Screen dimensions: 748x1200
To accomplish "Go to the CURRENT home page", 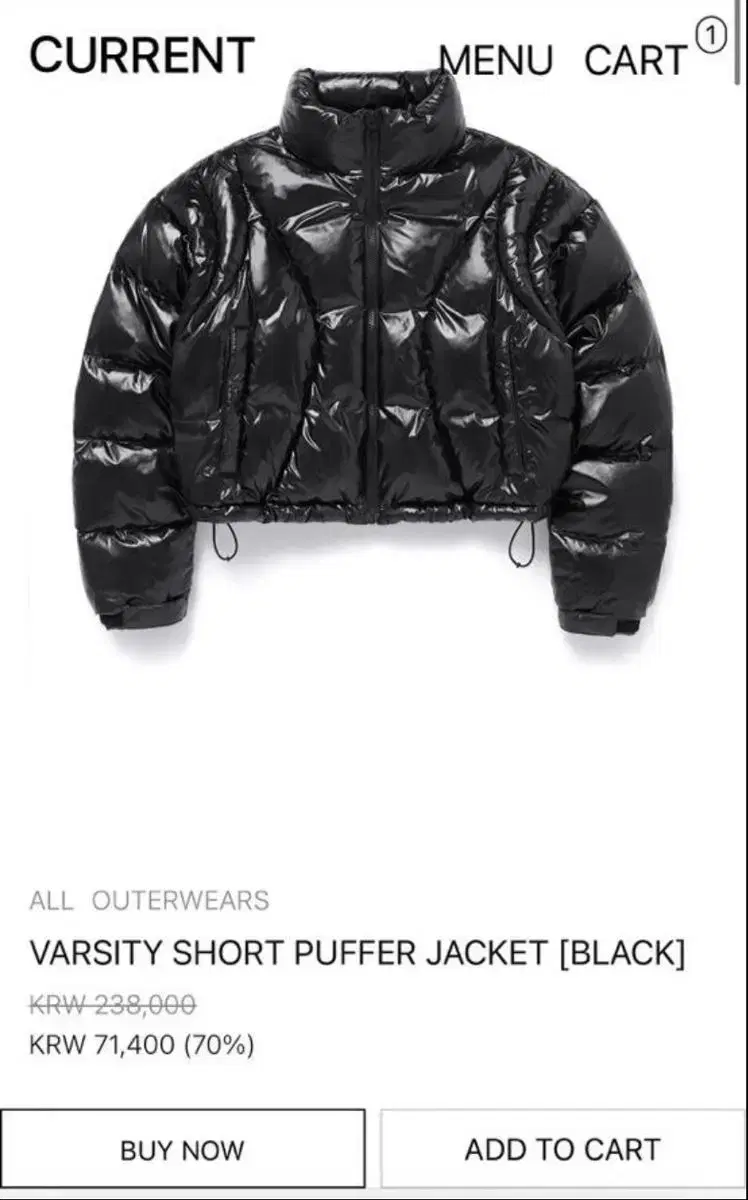I will click(x=142, y=56).
